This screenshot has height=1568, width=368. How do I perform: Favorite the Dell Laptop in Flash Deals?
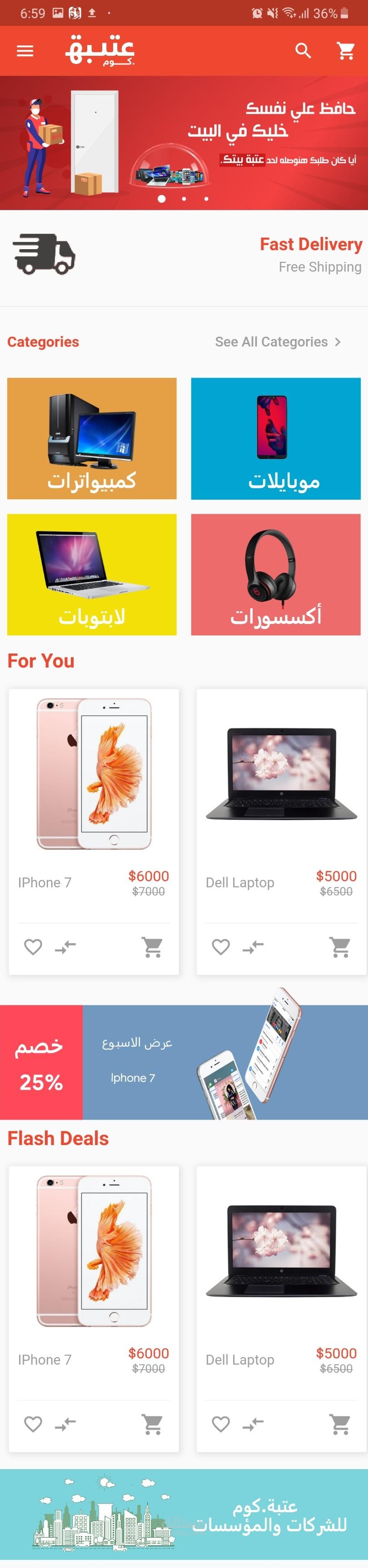pos(220,1424)
